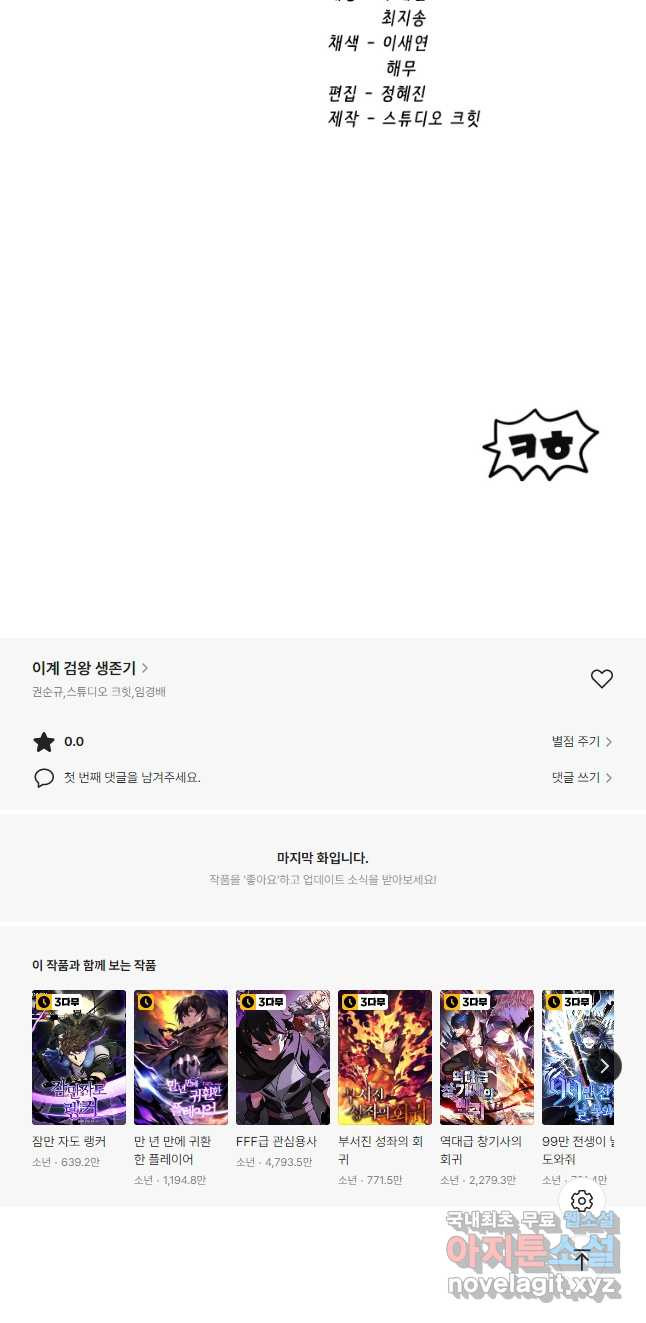Jump to the top with the up arrow
The image size is (646, 1323).
(x=582, y=1259)
